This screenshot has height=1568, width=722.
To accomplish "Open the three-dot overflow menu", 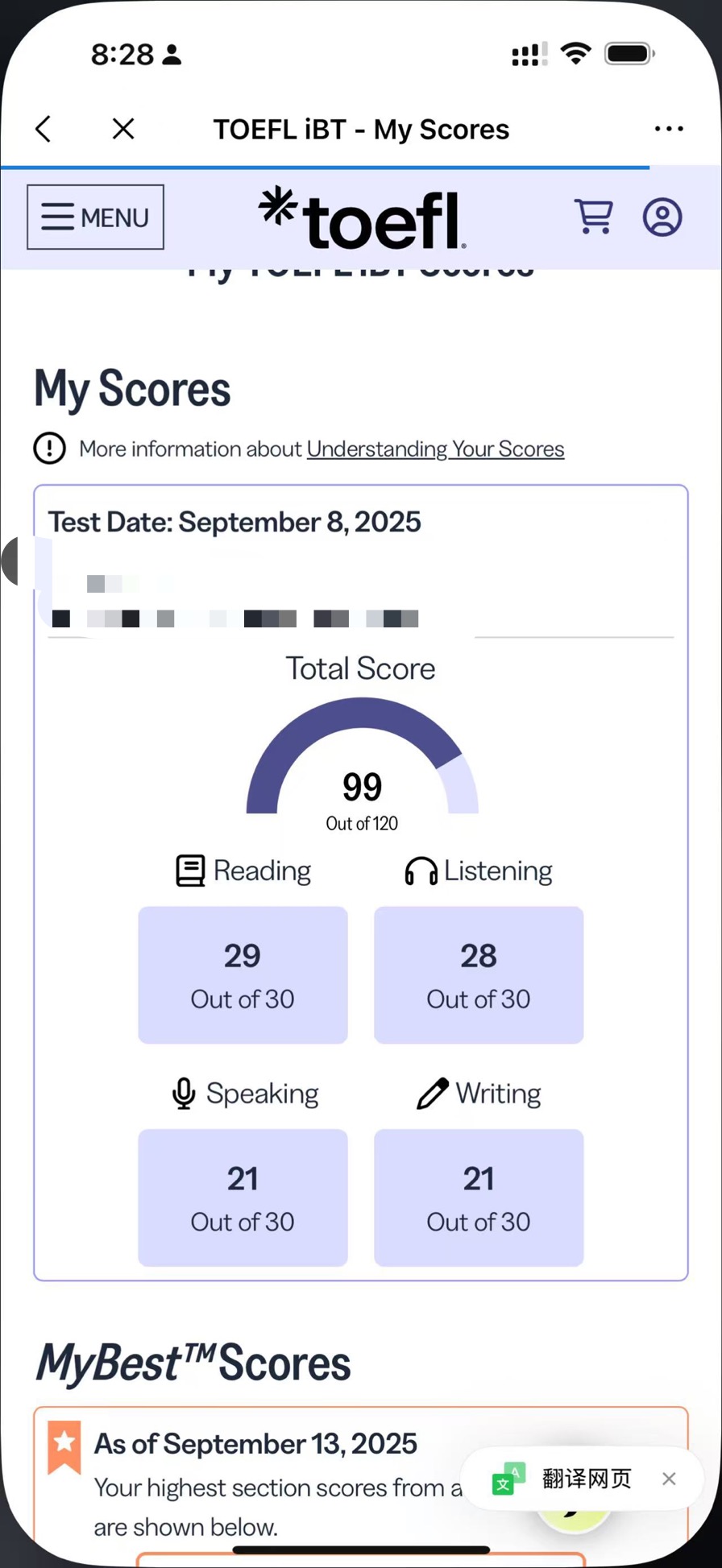I will (669, 129).
